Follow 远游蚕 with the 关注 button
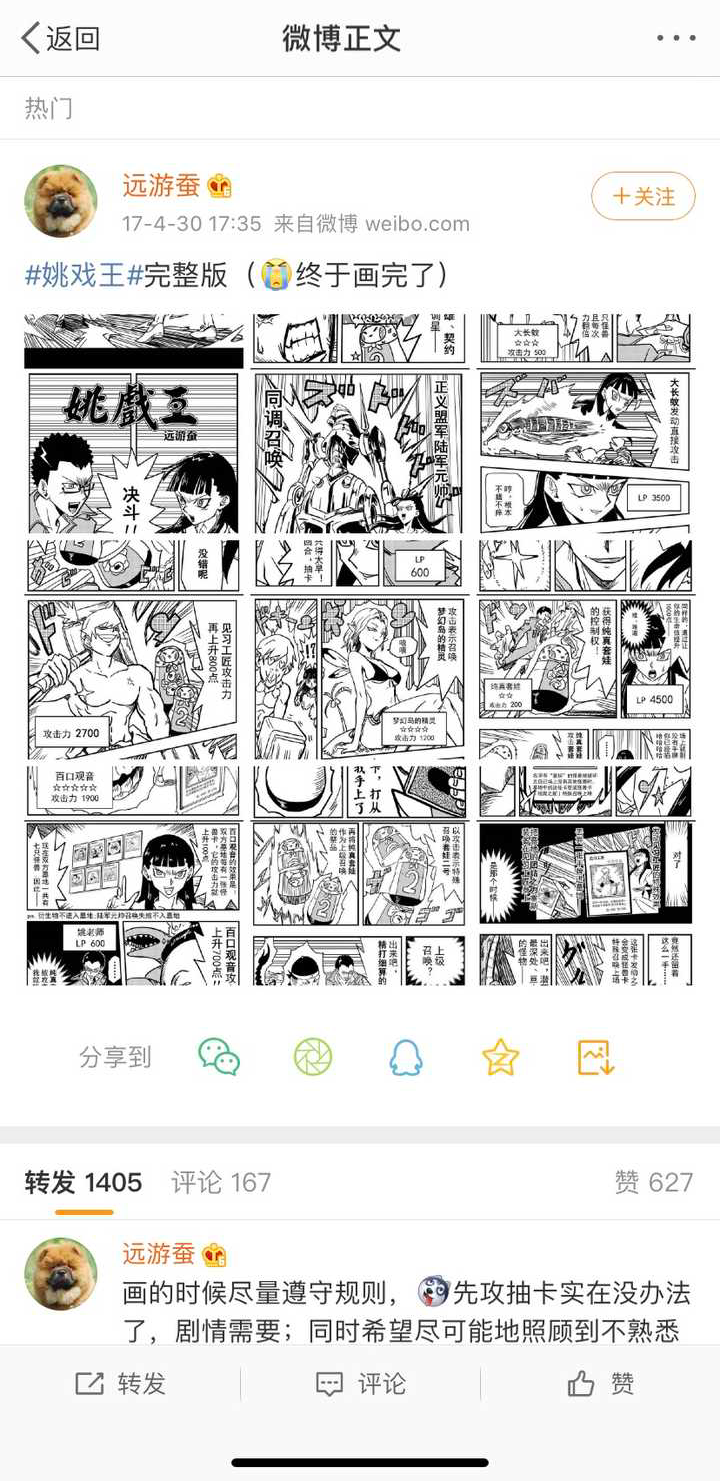The height and width of the screenshot is (1481, 720). pyautogui.click(x=643, y=197)
